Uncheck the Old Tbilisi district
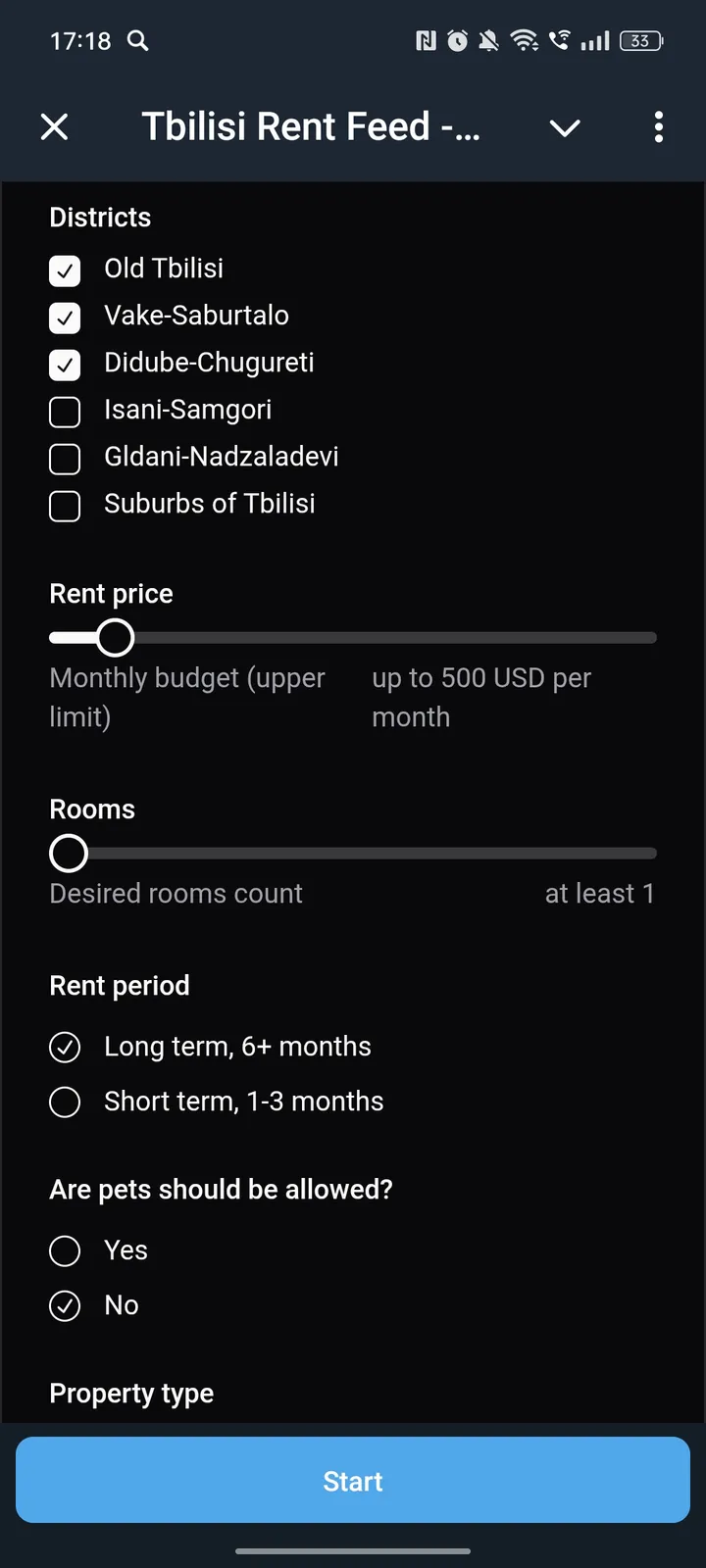This screenshot has width=706, height=1568. point(65,270)
